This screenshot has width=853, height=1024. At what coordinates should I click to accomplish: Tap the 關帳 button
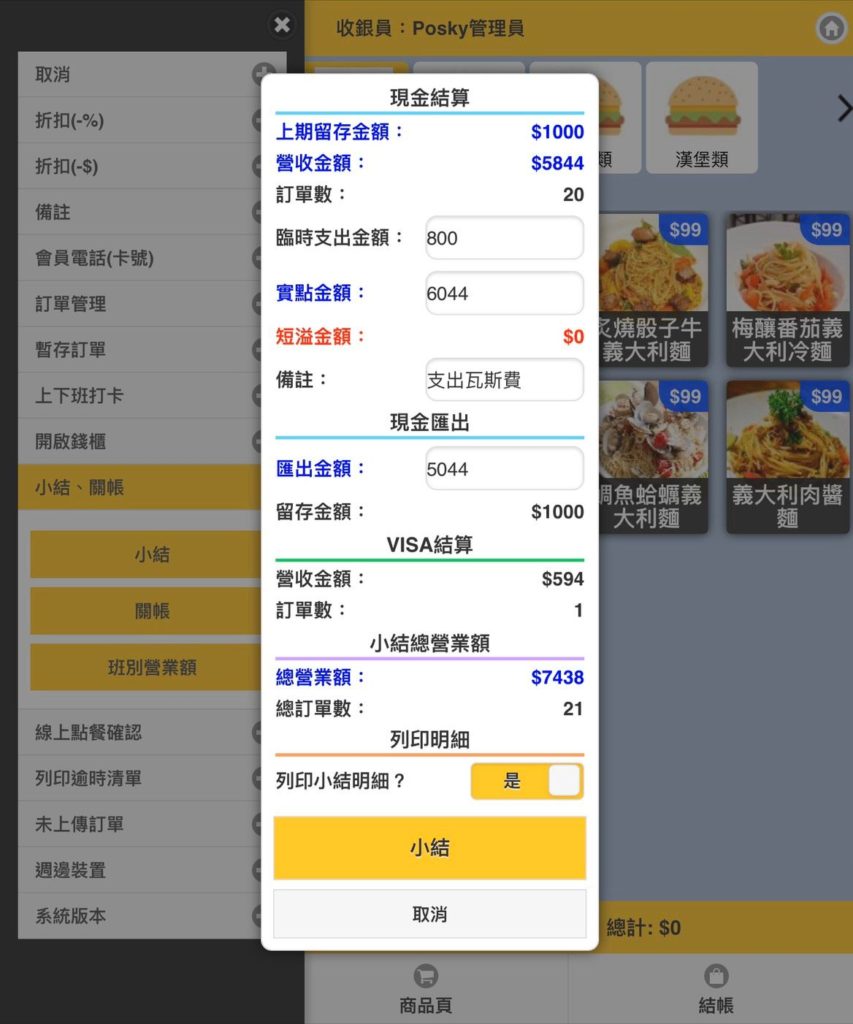[146, 611]
